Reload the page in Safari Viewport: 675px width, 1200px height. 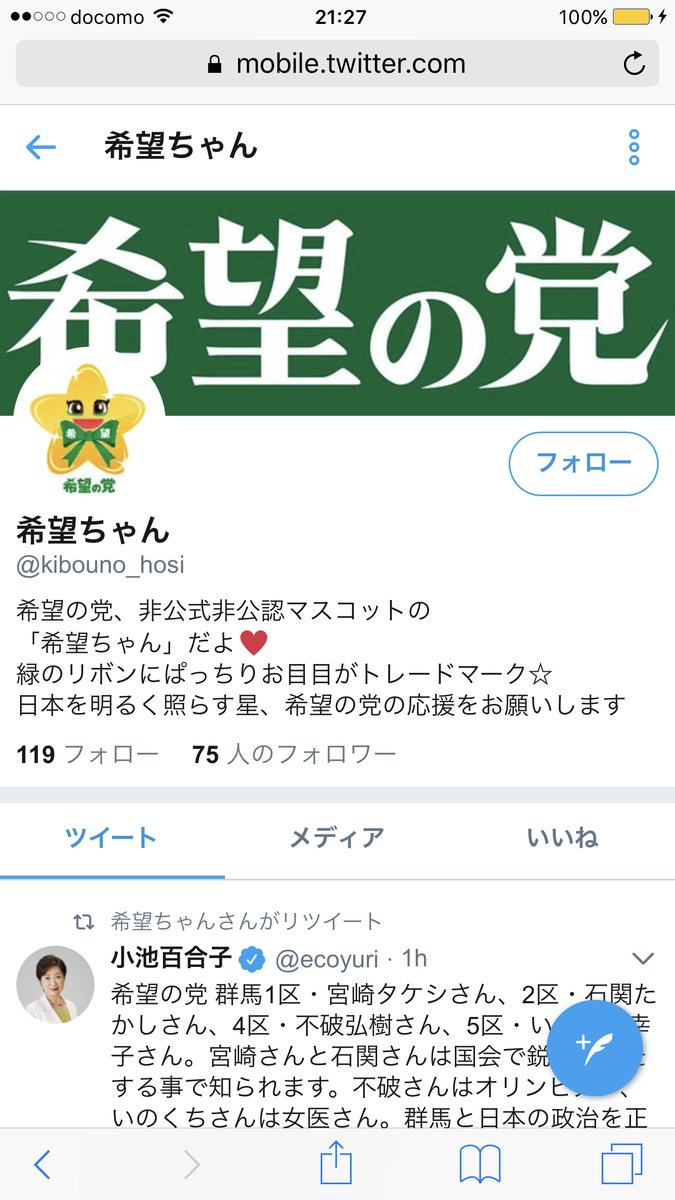point(634,65)
